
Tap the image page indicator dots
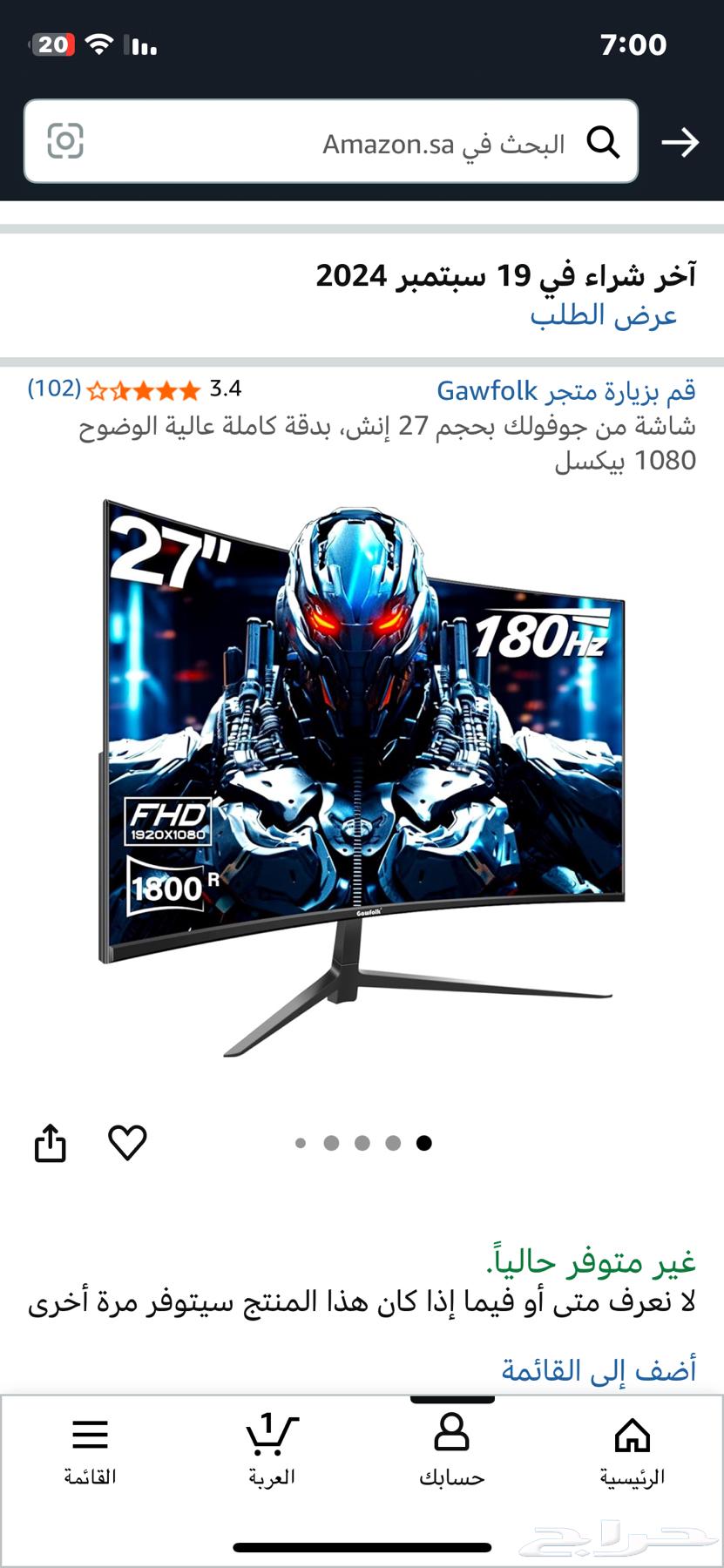(x=362, y=1143)
